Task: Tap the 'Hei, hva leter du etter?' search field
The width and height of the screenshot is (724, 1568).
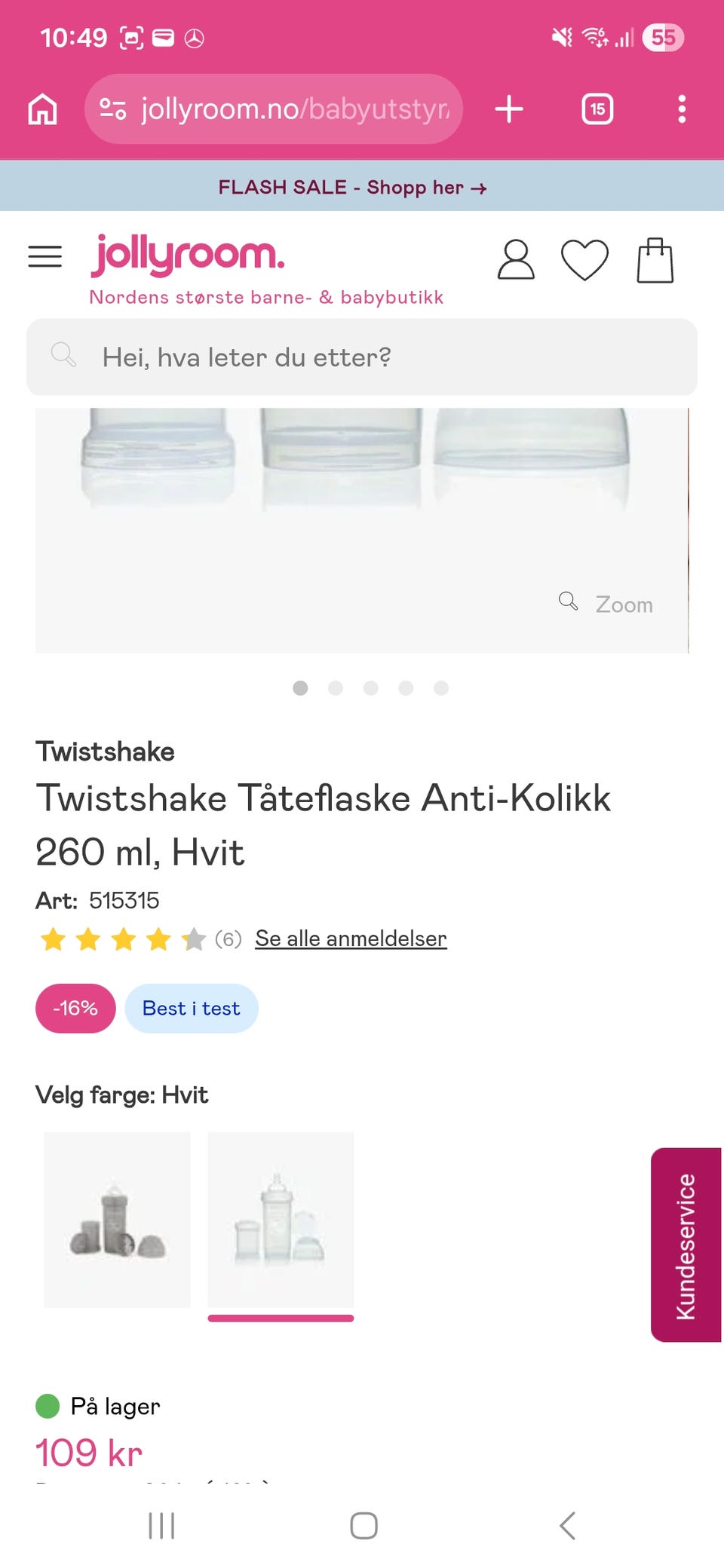Action: 244,357
